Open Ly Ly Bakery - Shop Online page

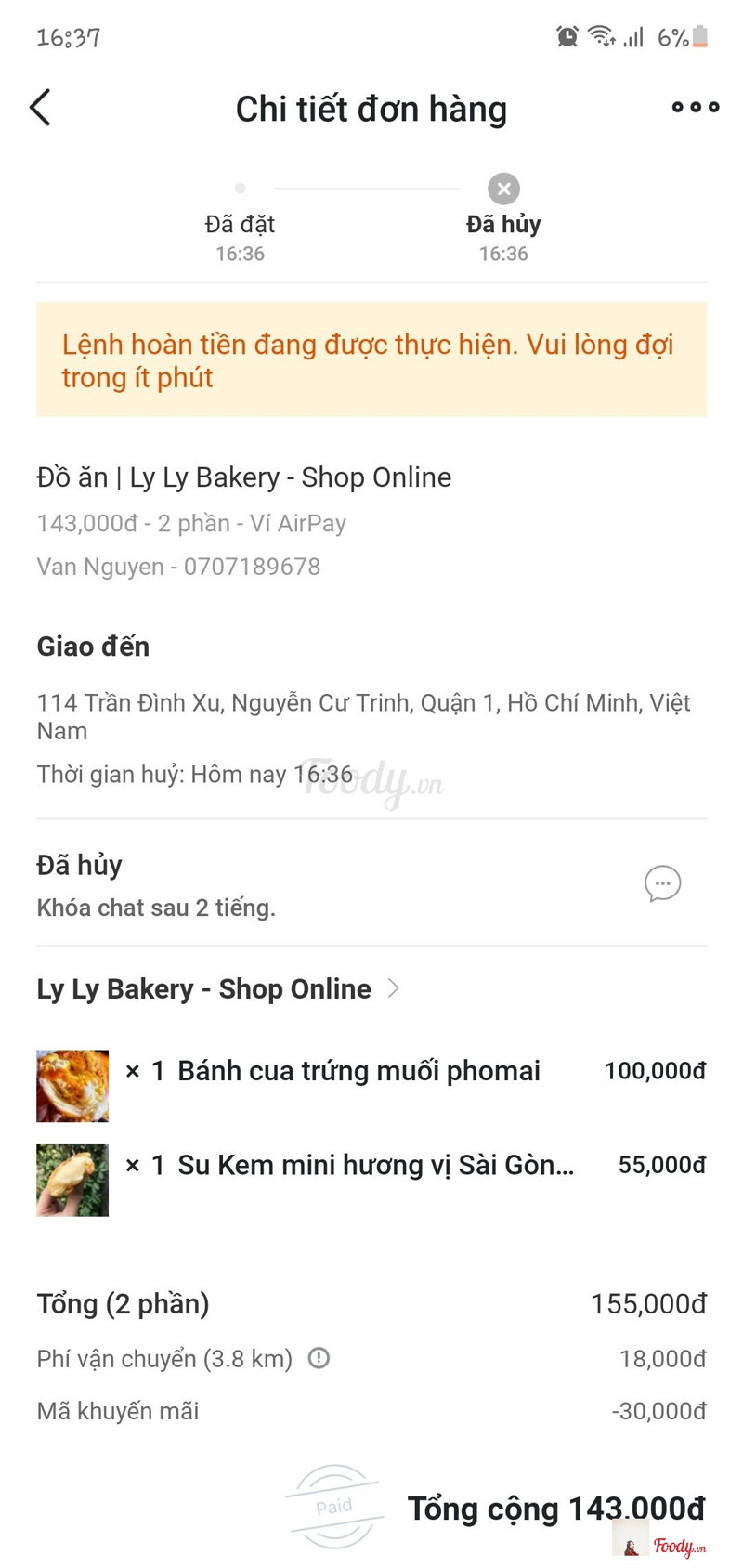click(218, 988)
